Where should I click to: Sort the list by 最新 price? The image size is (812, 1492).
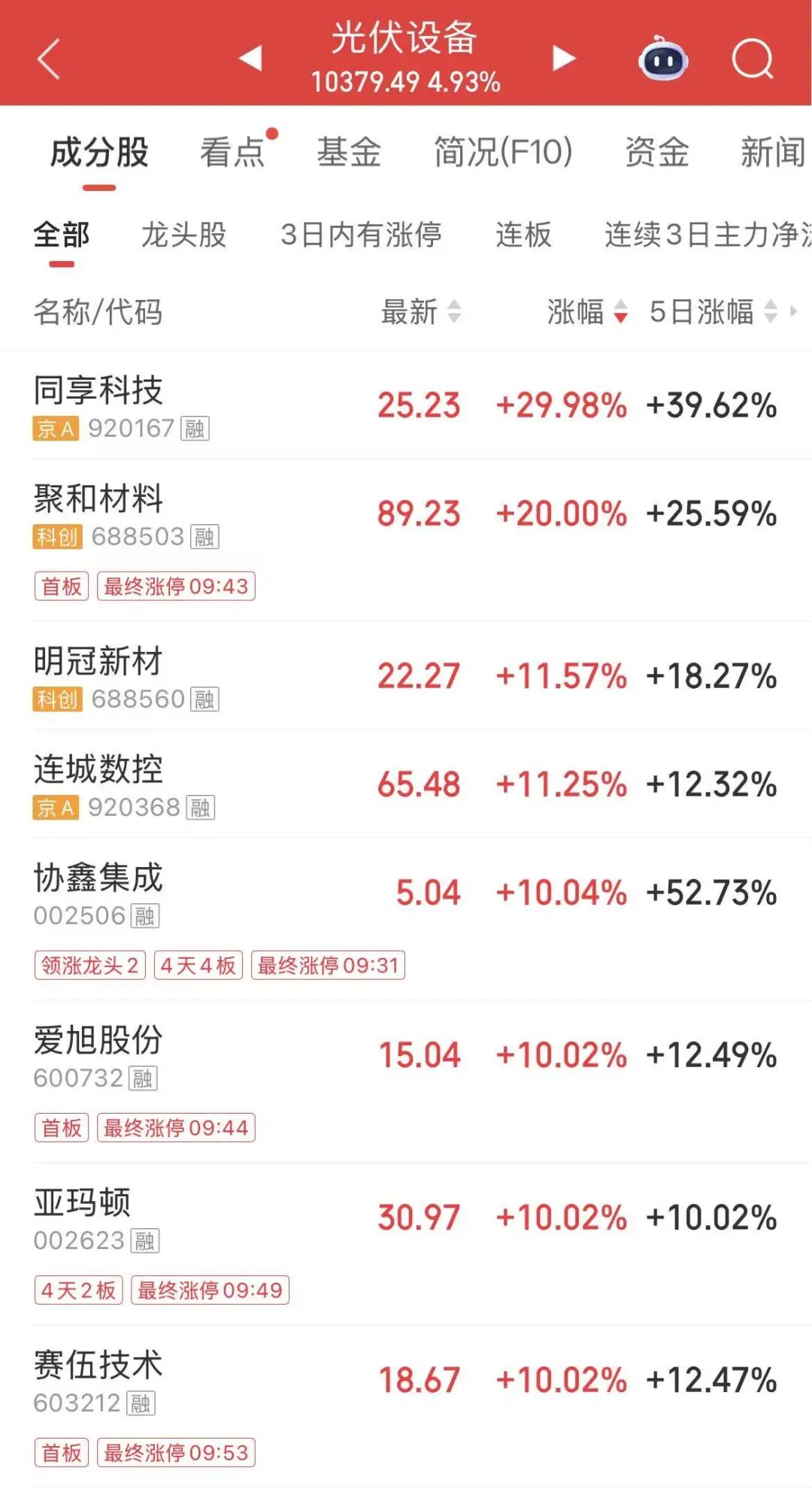[420, 311]
